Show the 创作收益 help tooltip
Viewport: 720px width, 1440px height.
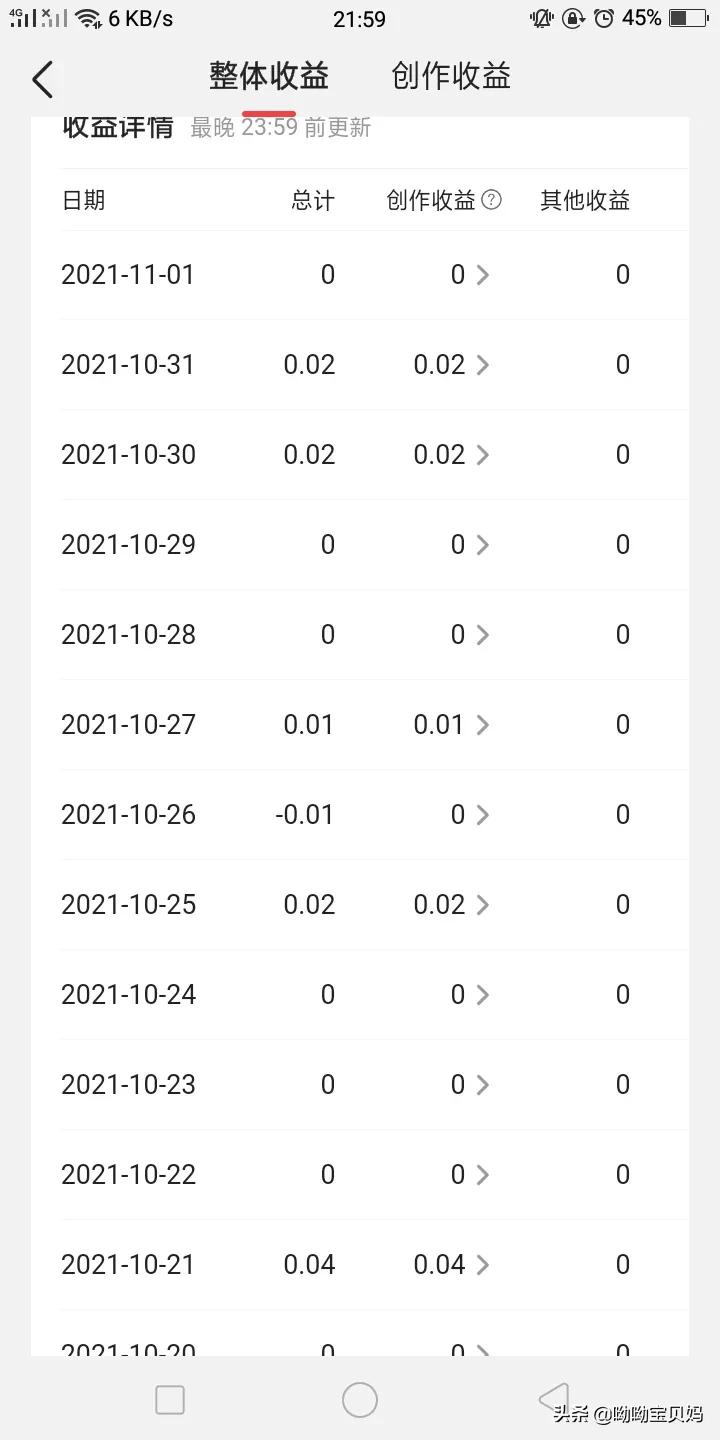point(491,200)
